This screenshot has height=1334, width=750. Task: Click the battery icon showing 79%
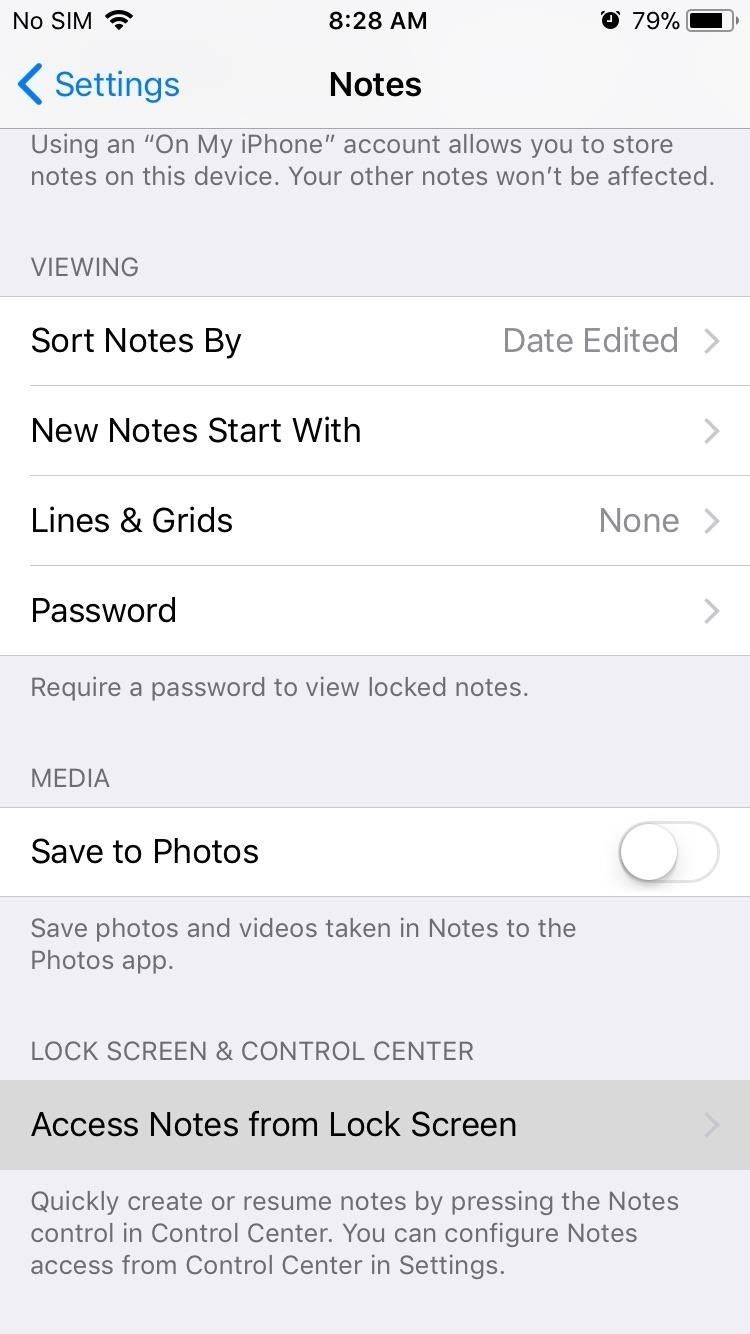pos(713,19)
